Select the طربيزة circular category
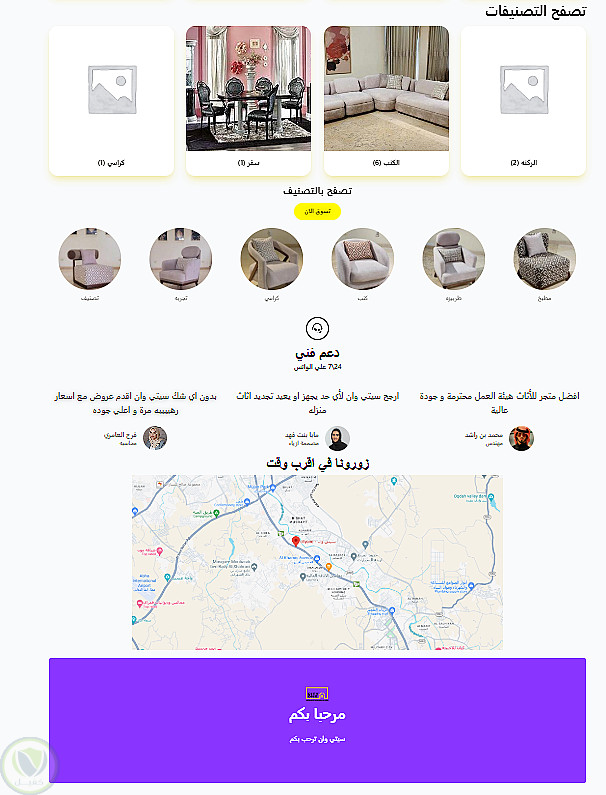The height and width of the screenshot is (795, 606). point(453,259)
